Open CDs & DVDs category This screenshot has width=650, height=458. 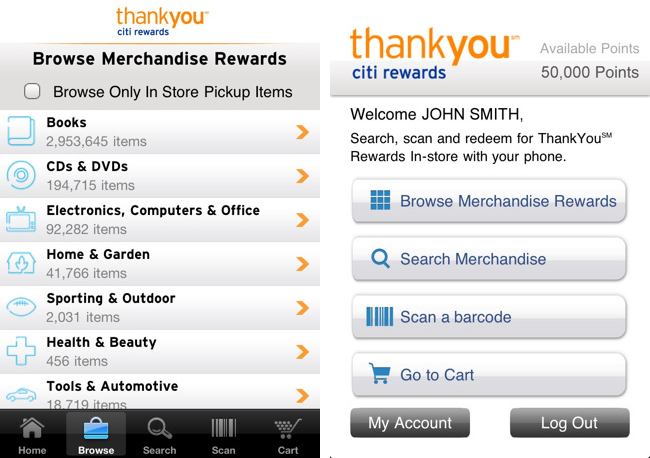[160, 176]
